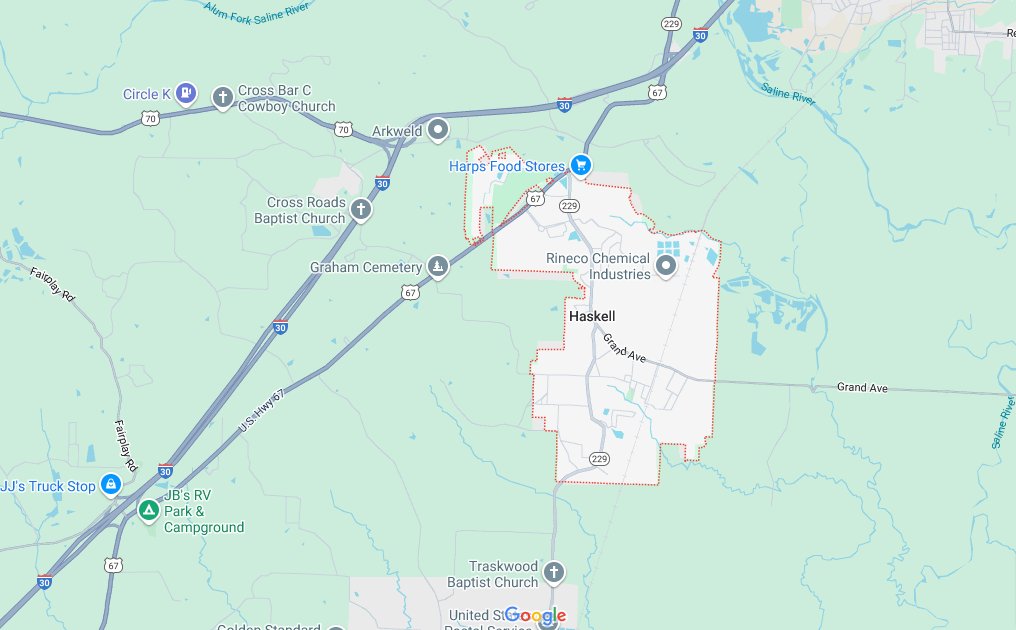The width and height of the screenshot is (1016, 630).
Task: Open the JJ's Truck Stop marker
Action: click(x=112, y=486)
